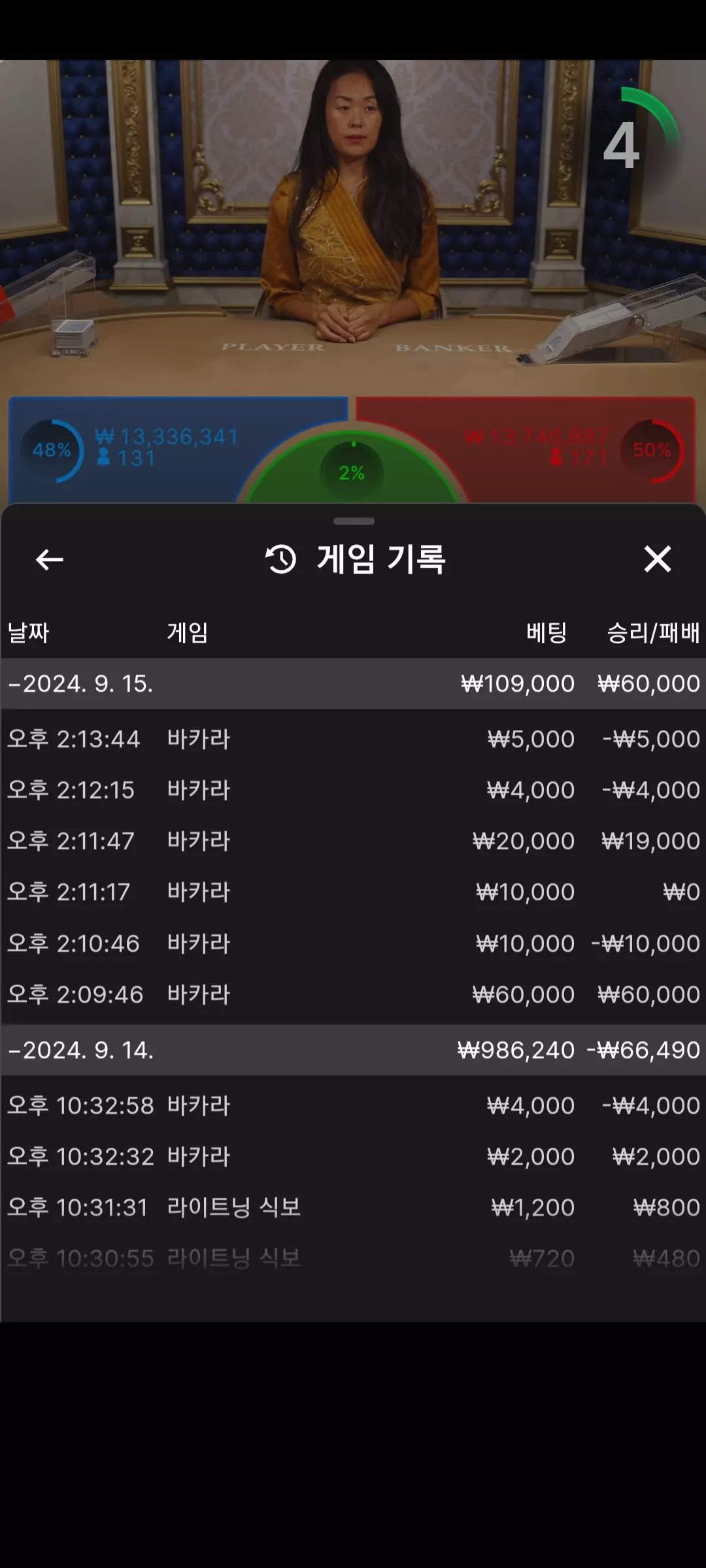View the 오후 2:11:47 baccarat round details

[353, 841]
